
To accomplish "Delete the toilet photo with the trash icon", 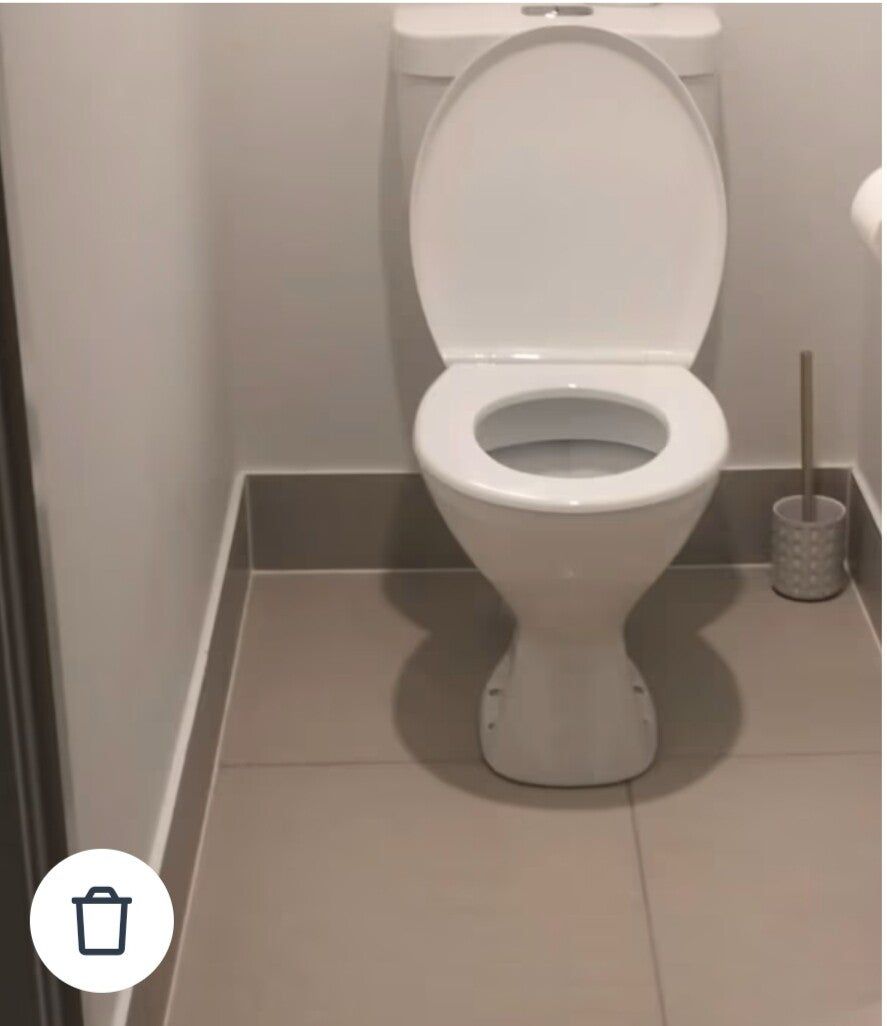I will (x=101, y=921).
